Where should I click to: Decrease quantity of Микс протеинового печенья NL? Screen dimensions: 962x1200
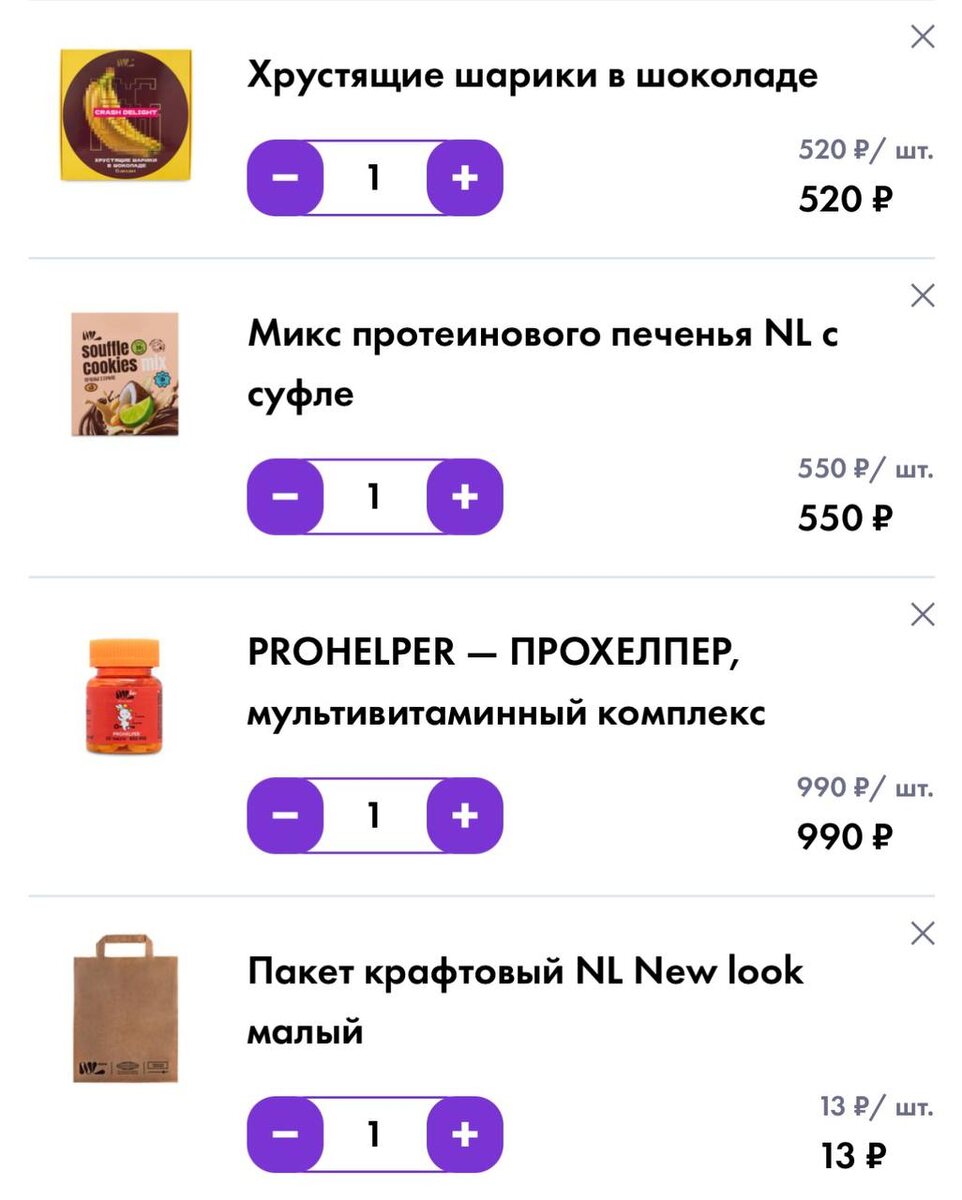click(285, 496)
